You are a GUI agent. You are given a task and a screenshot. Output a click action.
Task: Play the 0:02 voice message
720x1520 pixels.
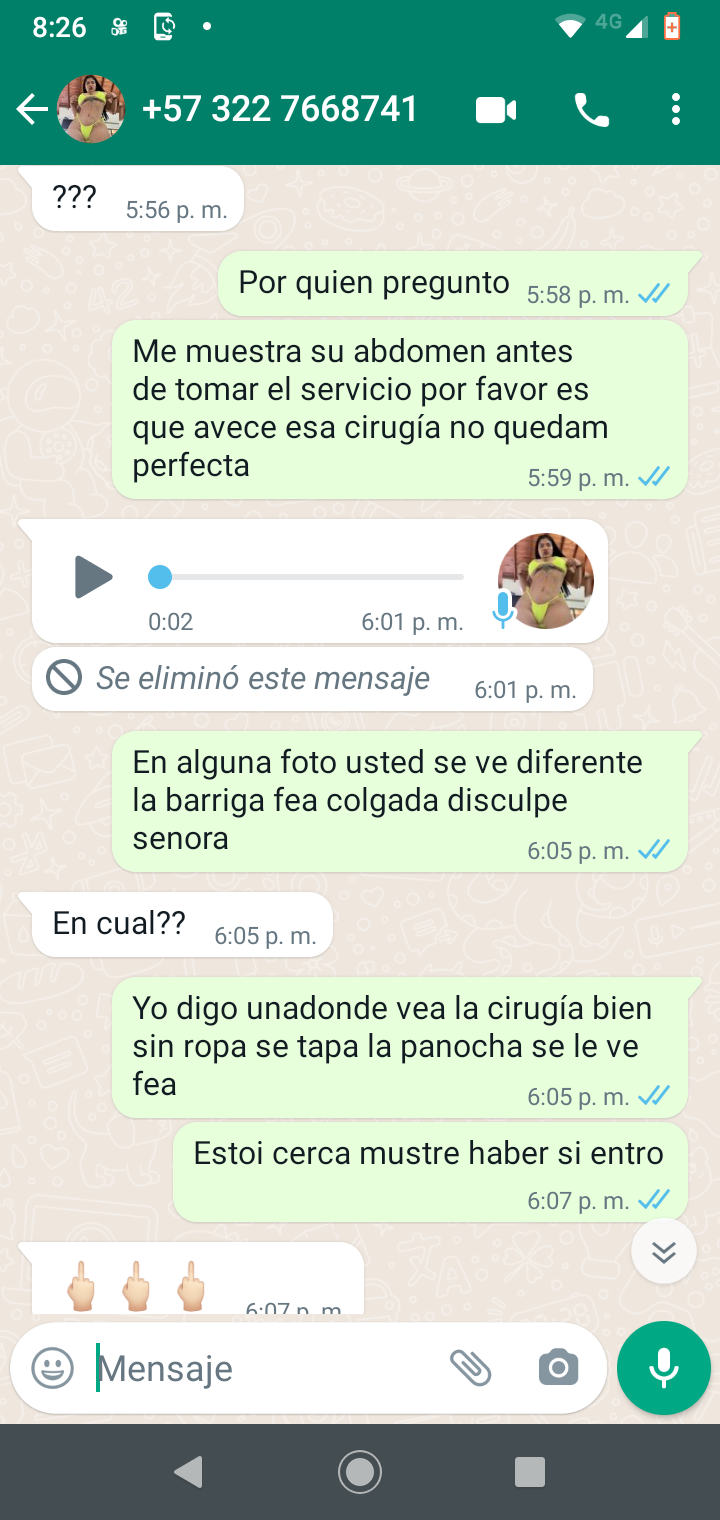click(93, 577)
